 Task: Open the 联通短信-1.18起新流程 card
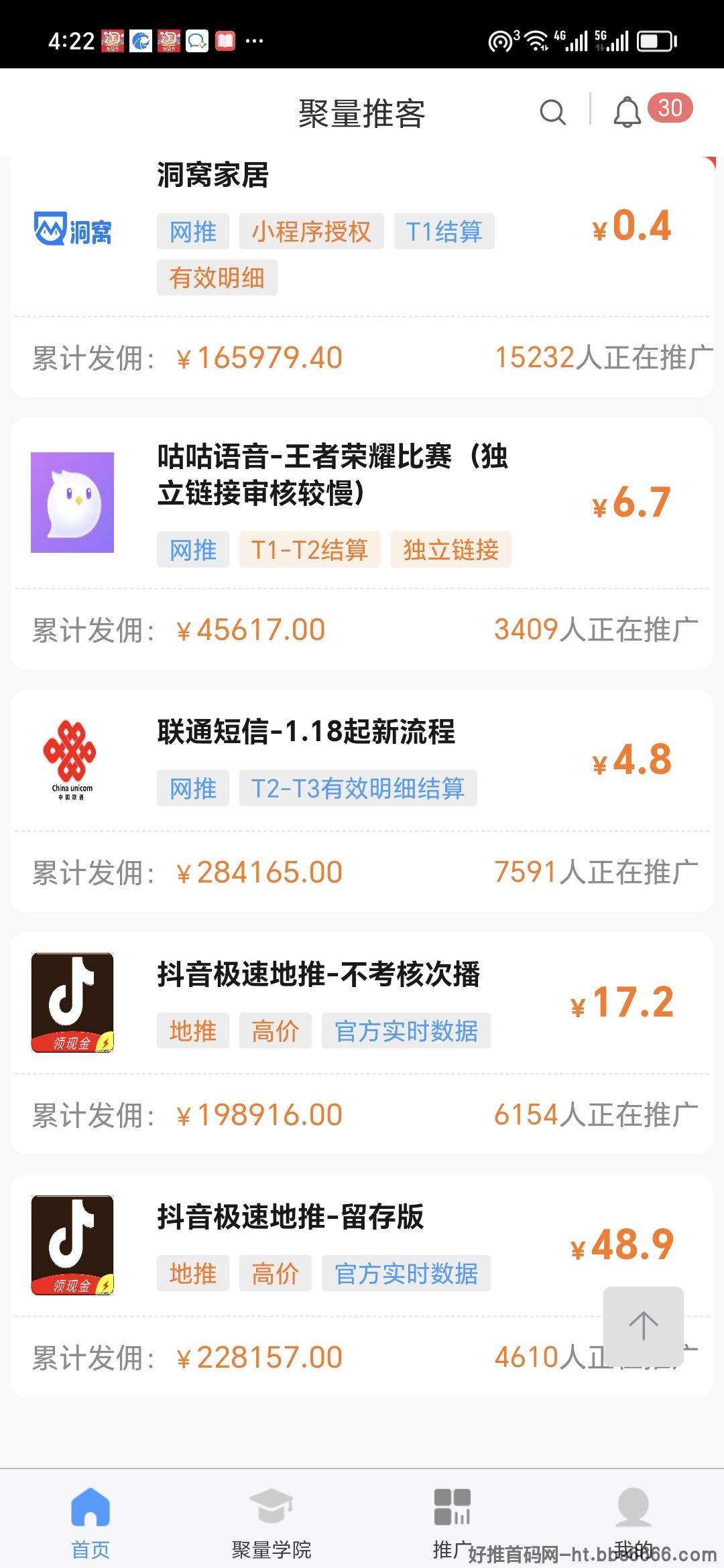tap(362, 801)
